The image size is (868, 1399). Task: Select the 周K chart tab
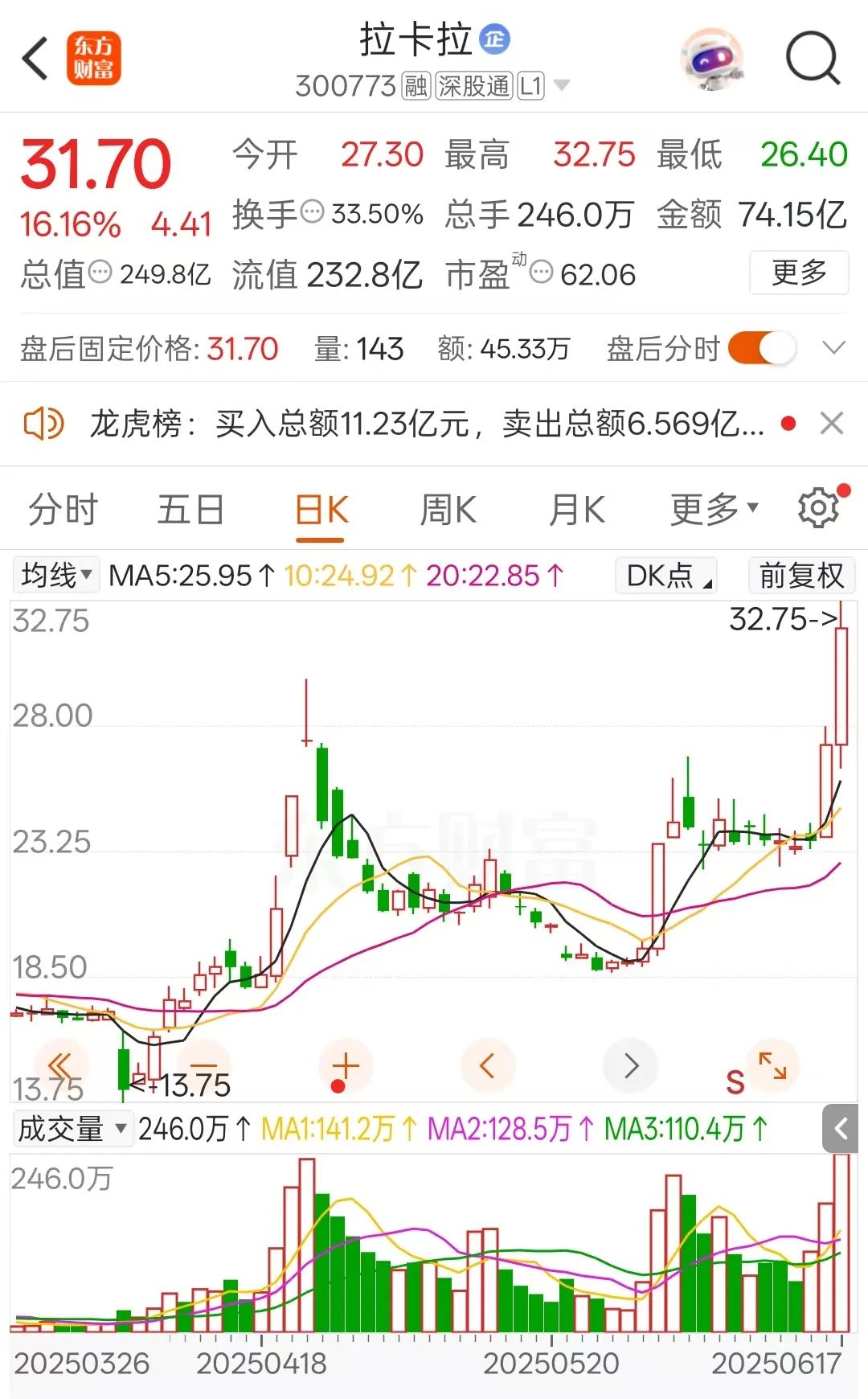pos(448,510)
